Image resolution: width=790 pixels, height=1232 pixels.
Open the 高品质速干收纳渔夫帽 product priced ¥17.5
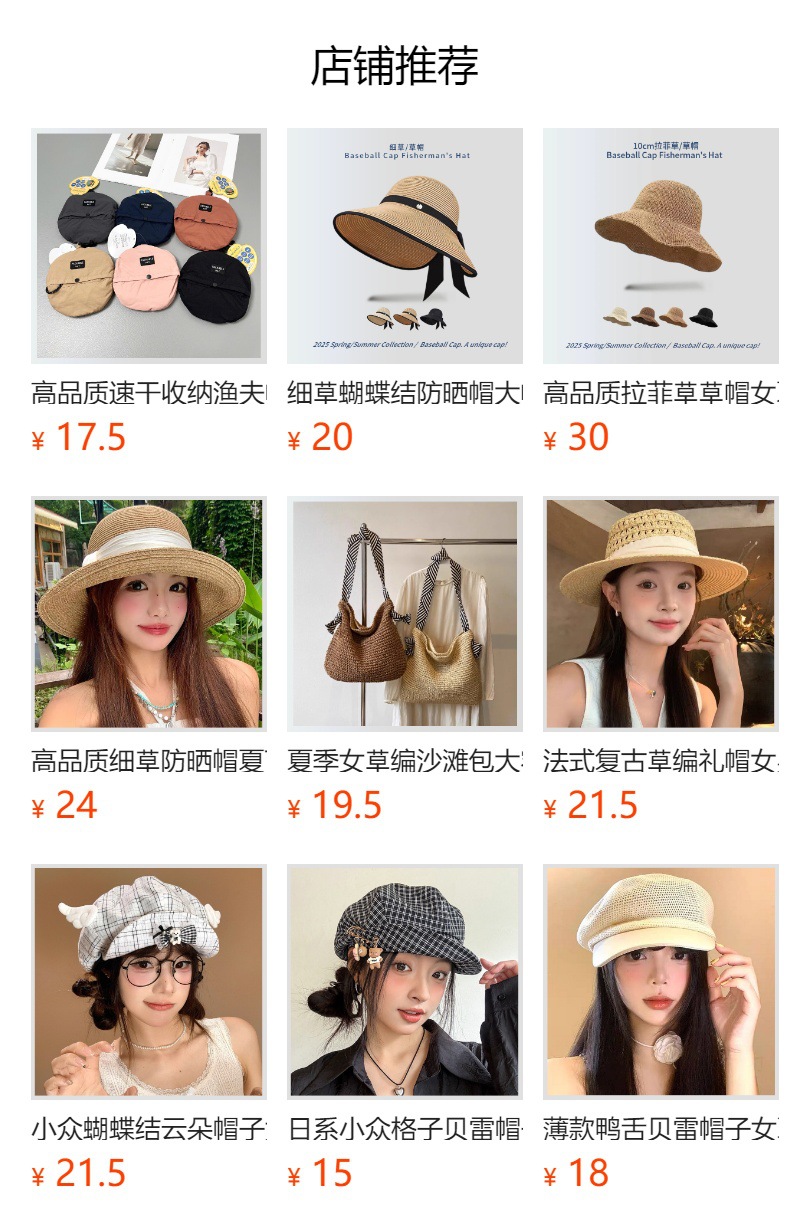pyautogui.click(x=149, y=246)
